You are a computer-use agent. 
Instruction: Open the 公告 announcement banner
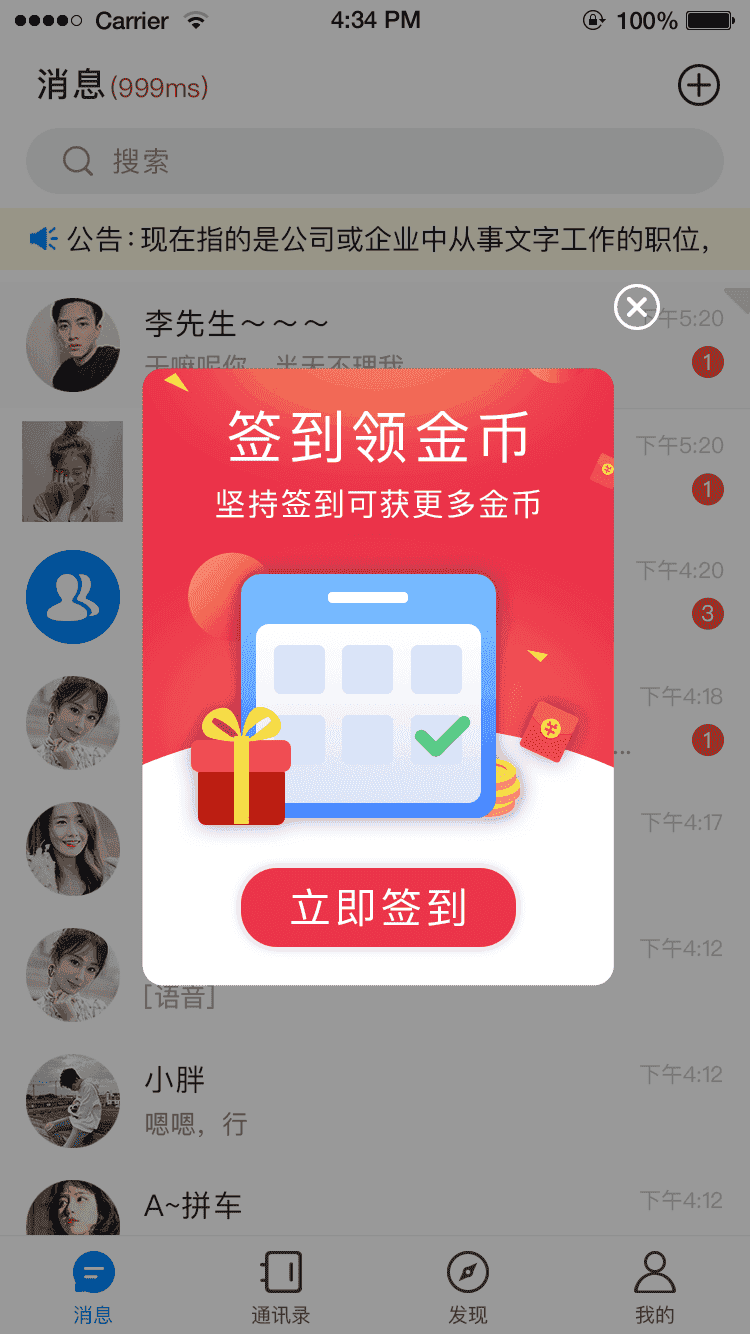click(x=374, y=240)
